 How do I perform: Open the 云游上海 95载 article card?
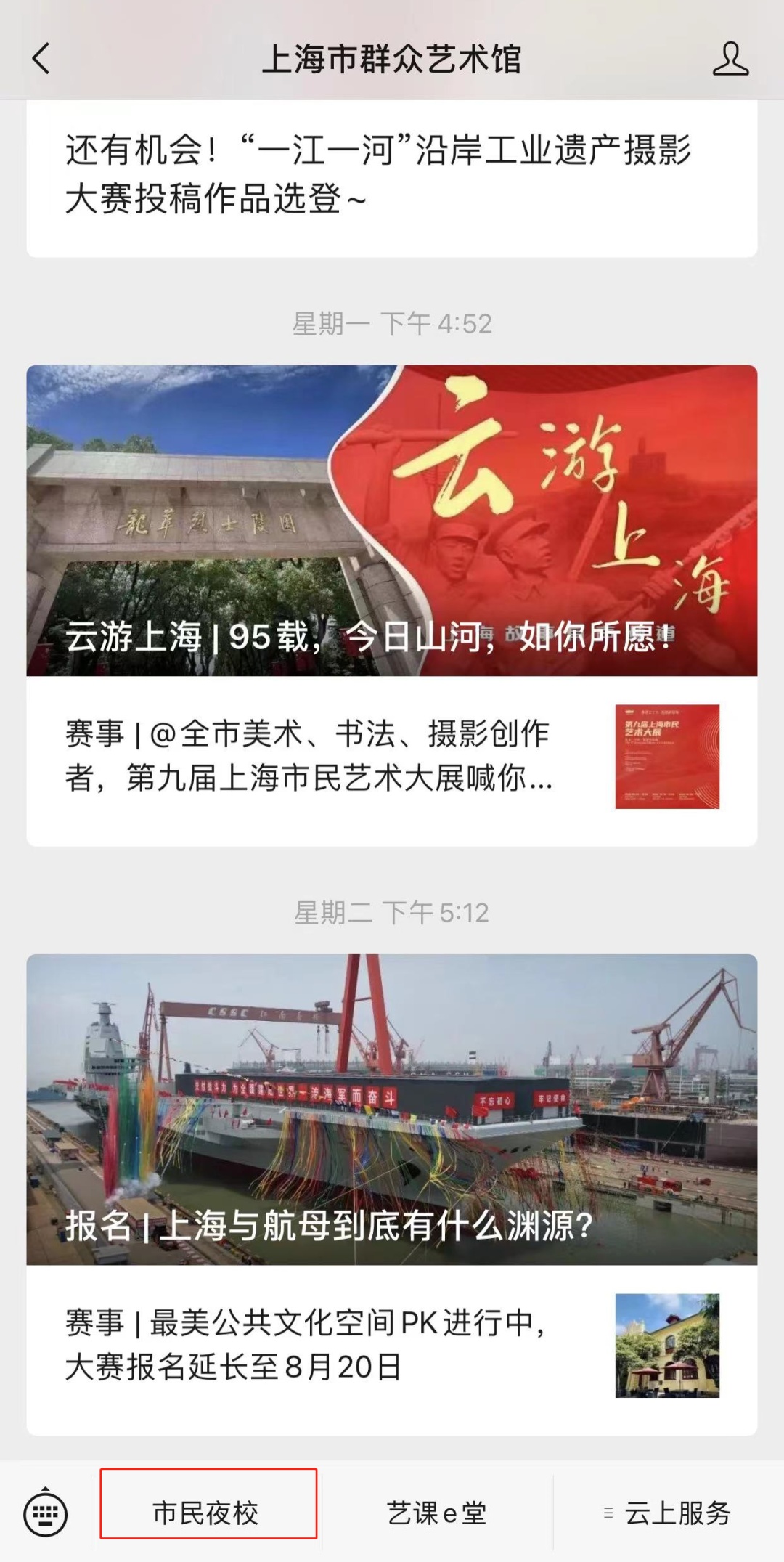(392, 520)
